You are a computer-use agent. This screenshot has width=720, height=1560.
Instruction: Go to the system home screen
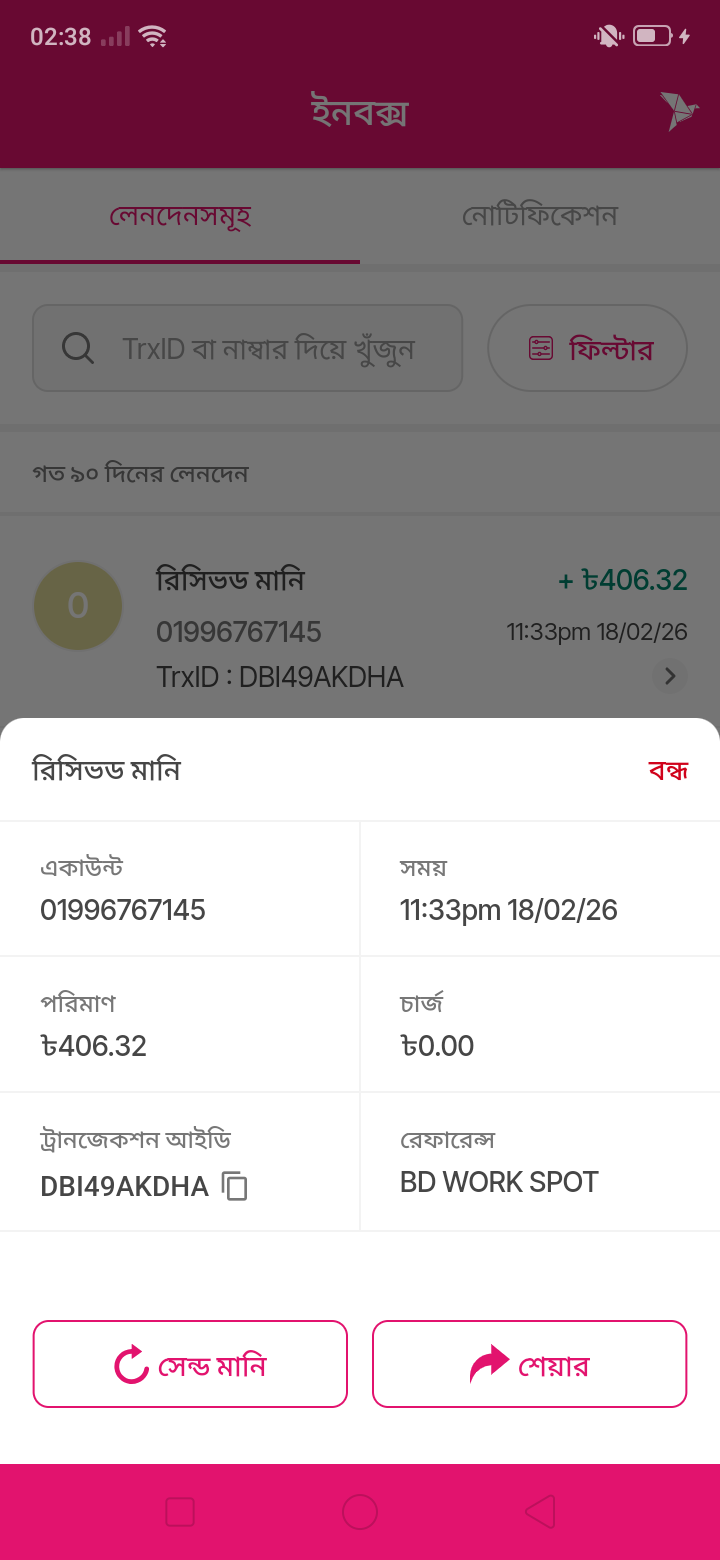point(360,1511)
